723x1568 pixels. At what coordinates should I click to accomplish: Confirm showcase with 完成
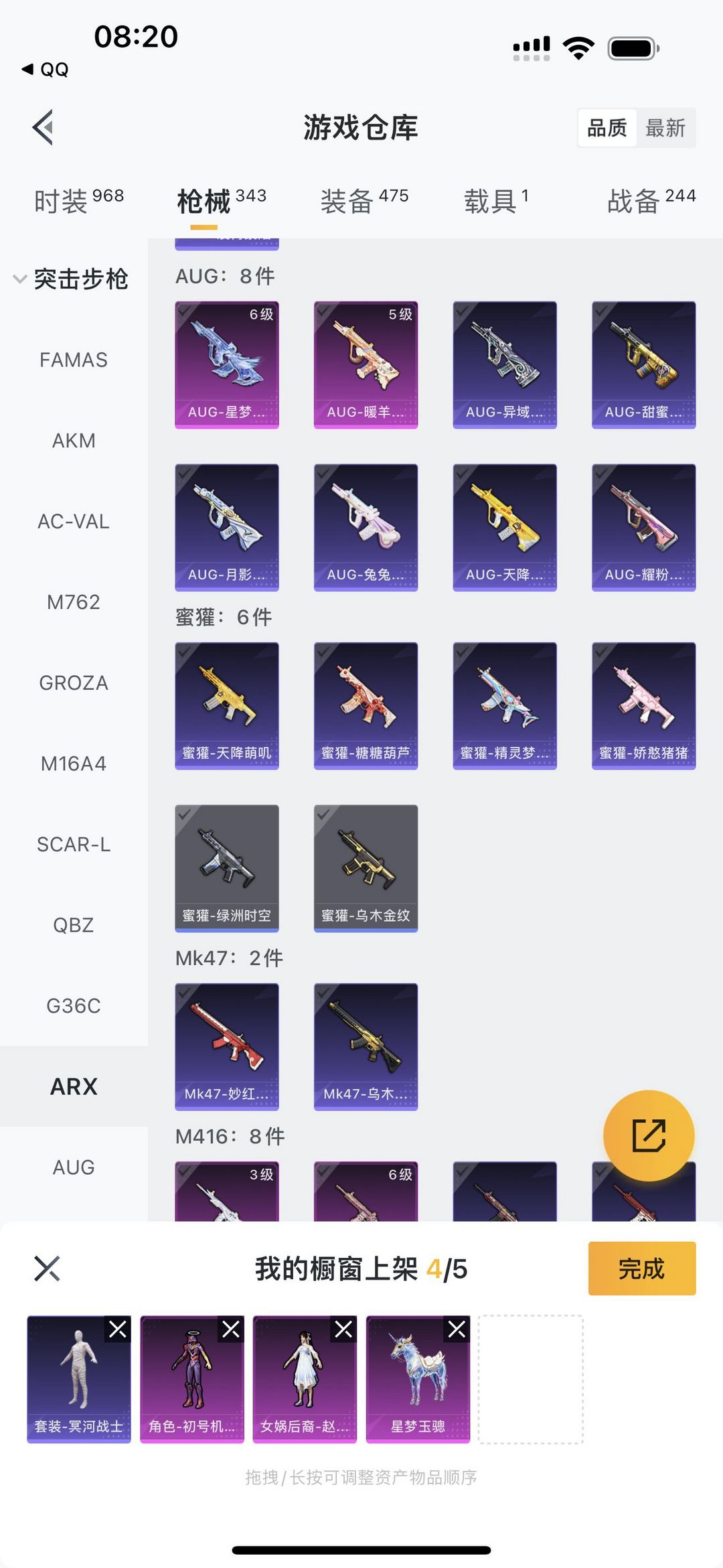coord(641,1269)
